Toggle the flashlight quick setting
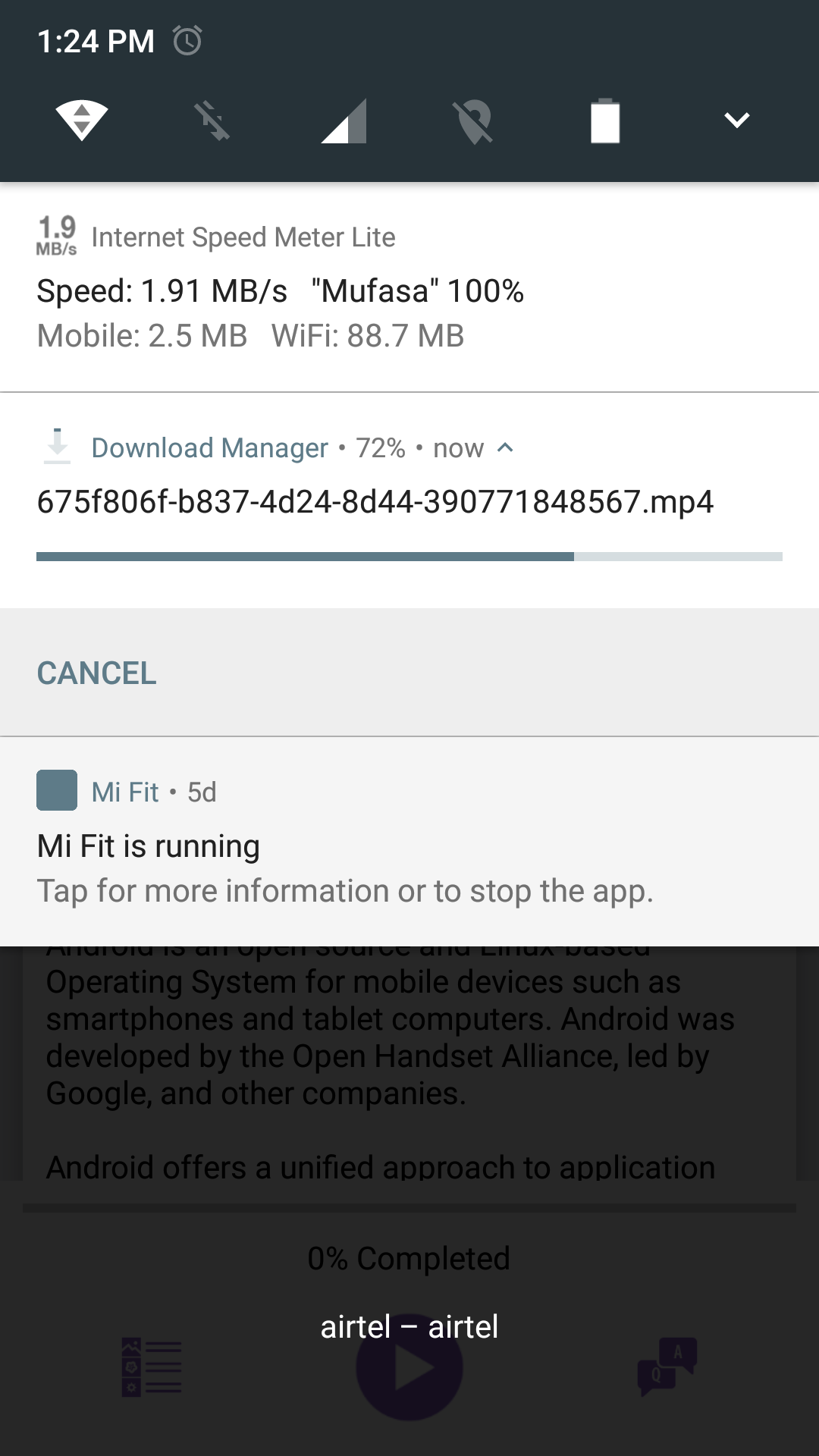Screen dimensions: 819x1456 coord(212,121)
